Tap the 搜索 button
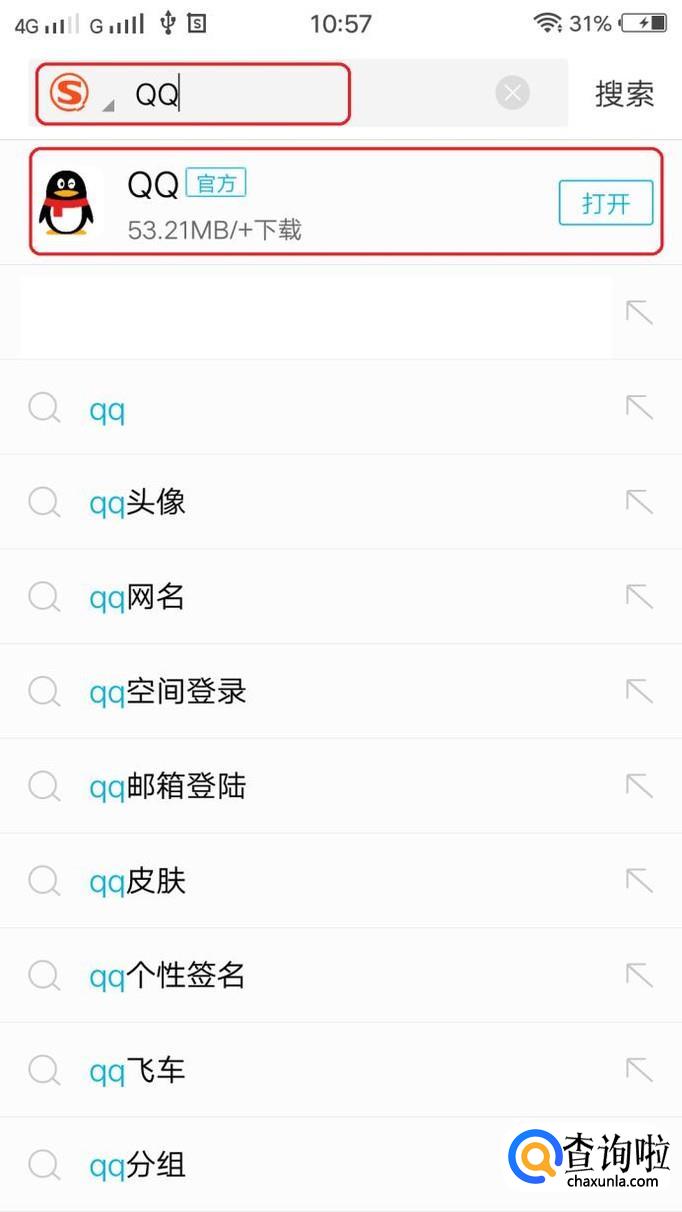Viewport: 682px width, 1212px height. 624,94
